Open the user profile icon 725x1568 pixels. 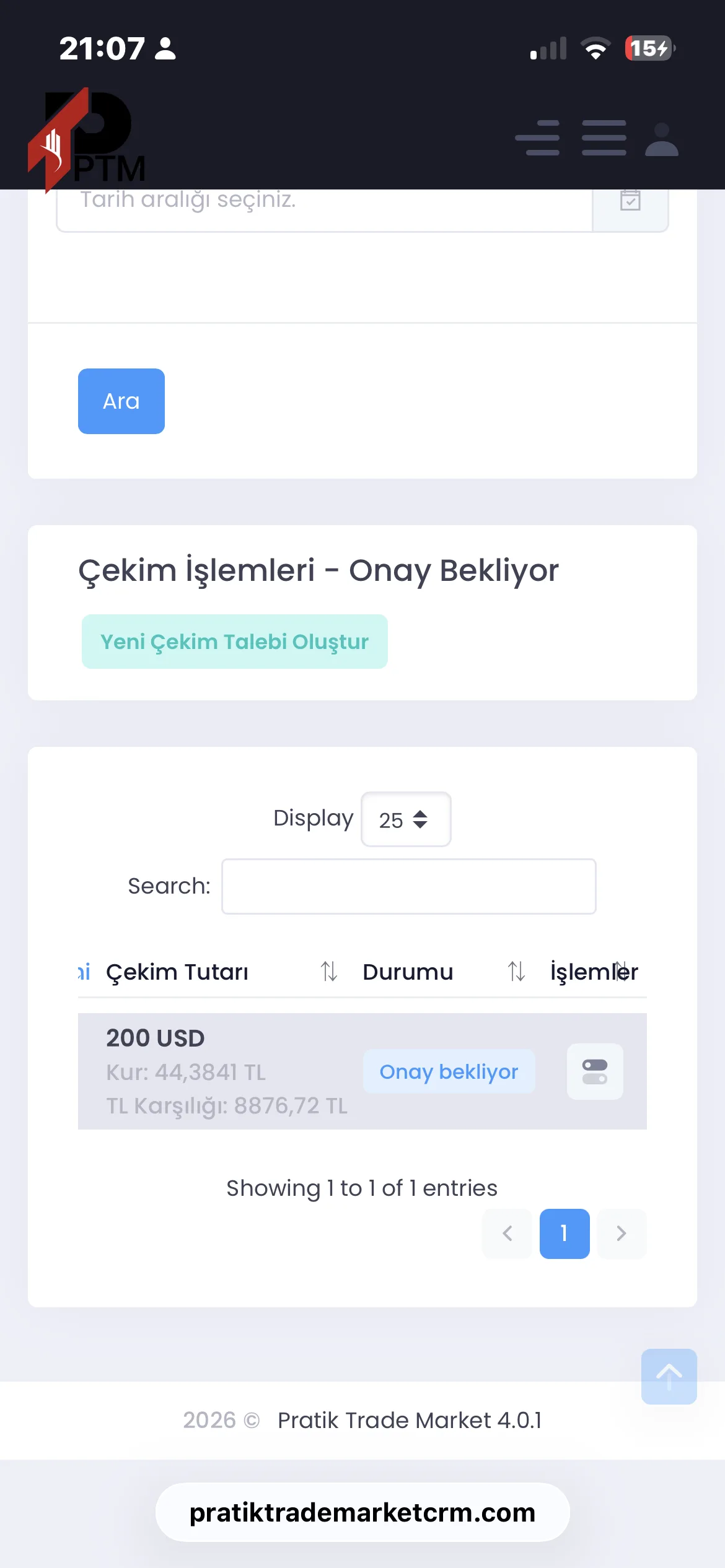(662, 139)
